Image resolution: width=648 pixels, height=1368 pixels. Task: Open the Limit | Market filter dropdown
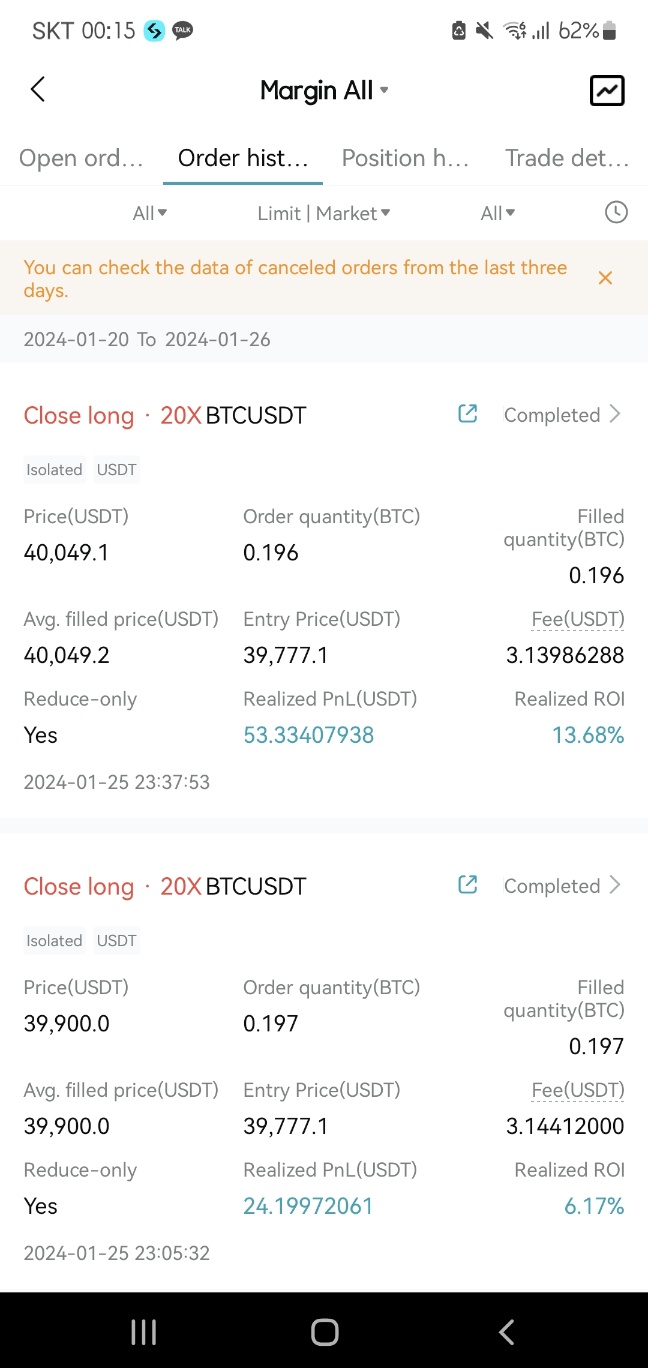[324, 213]
